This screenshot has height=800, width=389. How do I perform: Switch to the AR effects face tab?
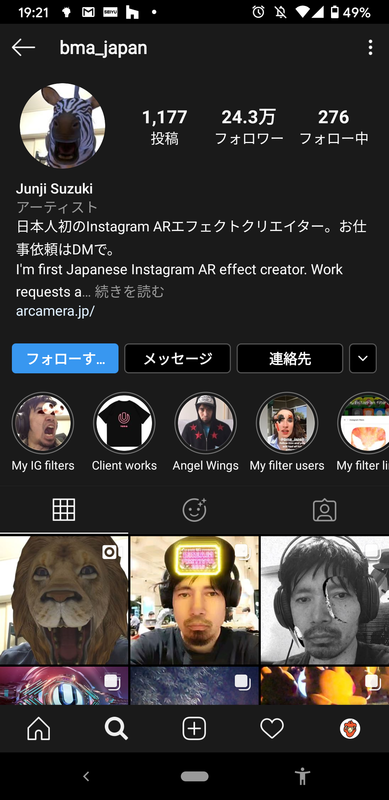(x=194, y=510)
